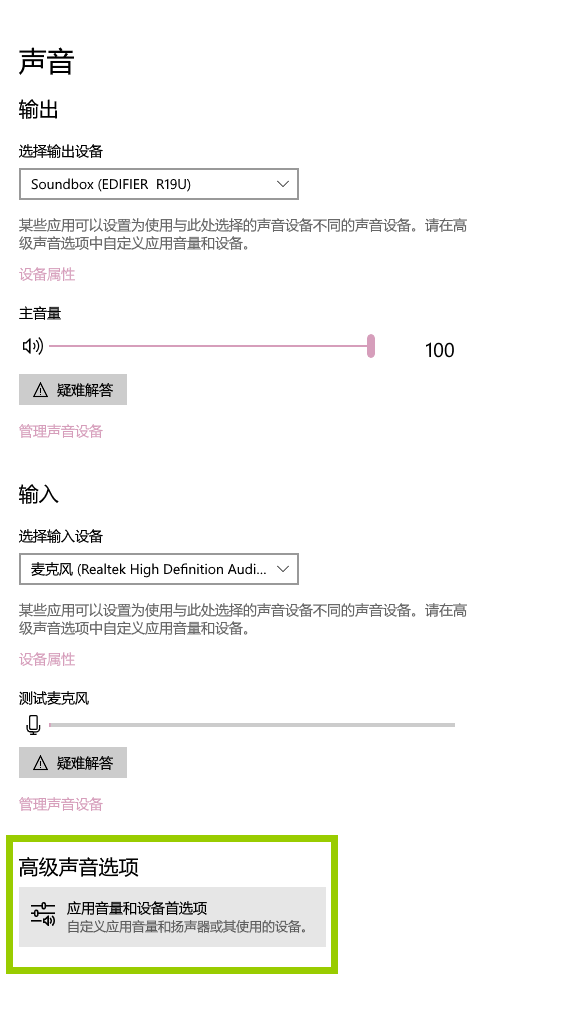Viewport: 567px width, 1012px height.
Task: Open 管理声音设备 link under output
Action: click(61, 431)
